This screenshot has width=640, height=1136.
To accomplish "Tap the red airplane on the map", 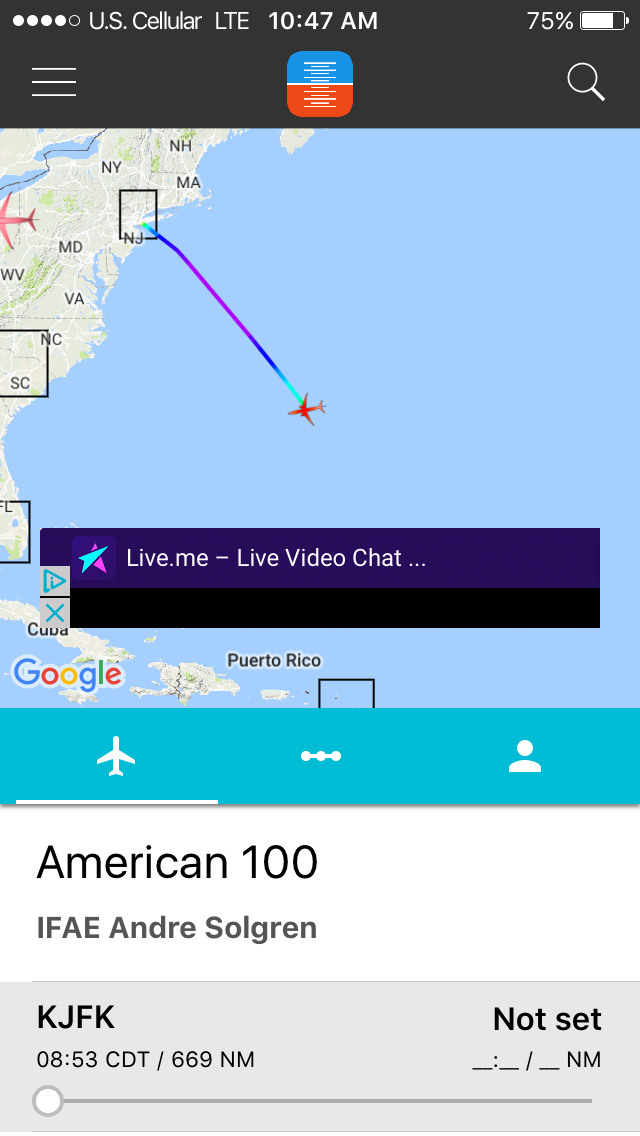I will pos(307,408).
